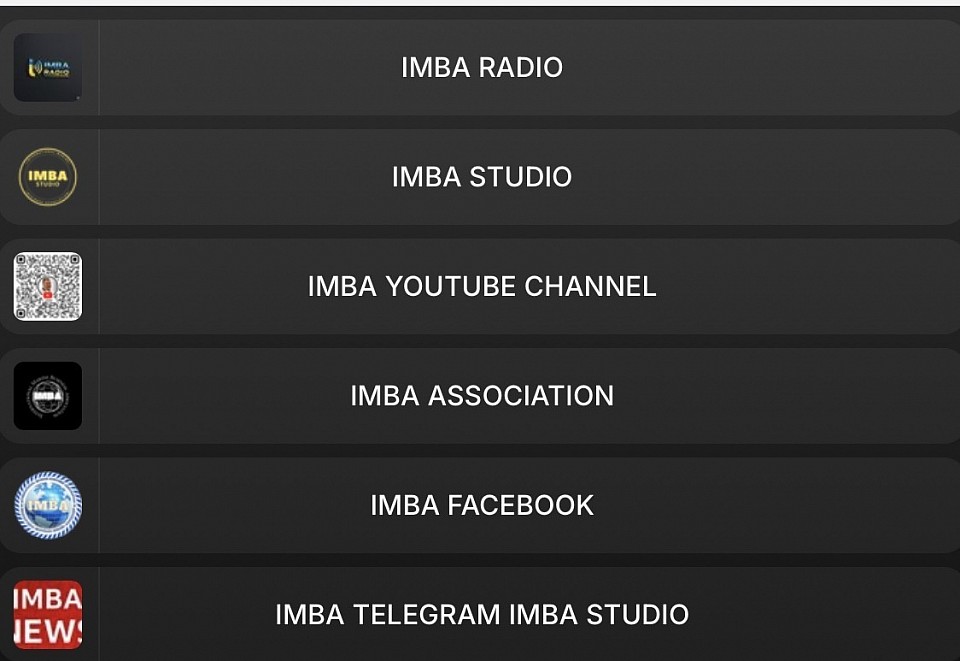Visit the IMBA FACEBOOK page
960x661 pixels.
click(x=481, y=505)
